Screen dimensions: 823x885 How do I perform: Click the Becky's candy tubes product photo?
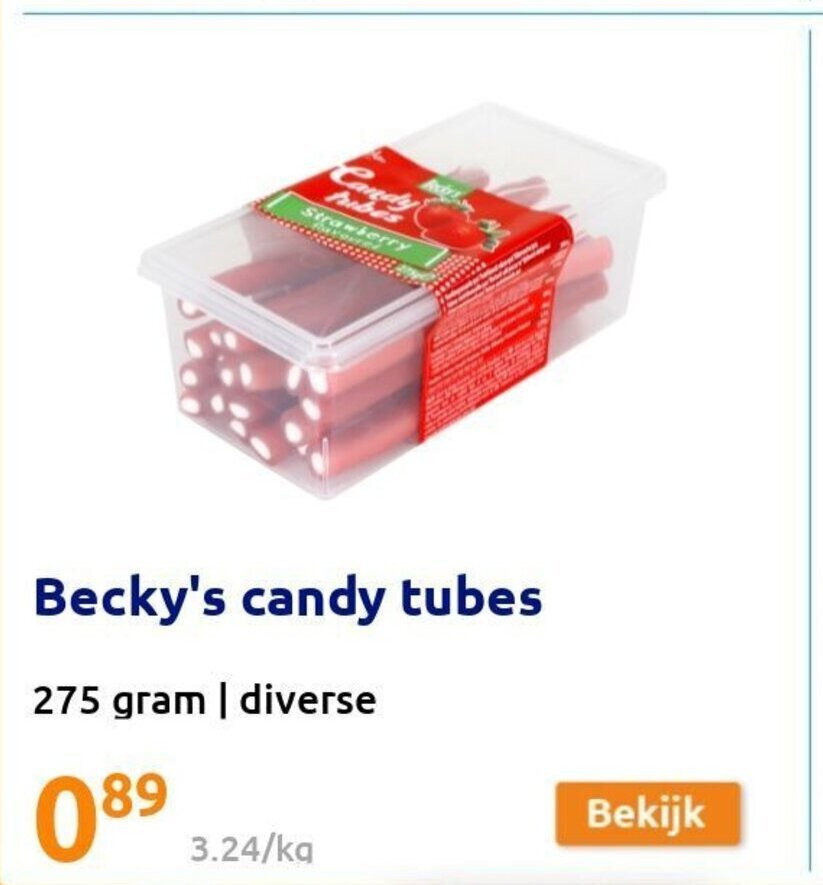pyautogui.click(x=400, y=300)
